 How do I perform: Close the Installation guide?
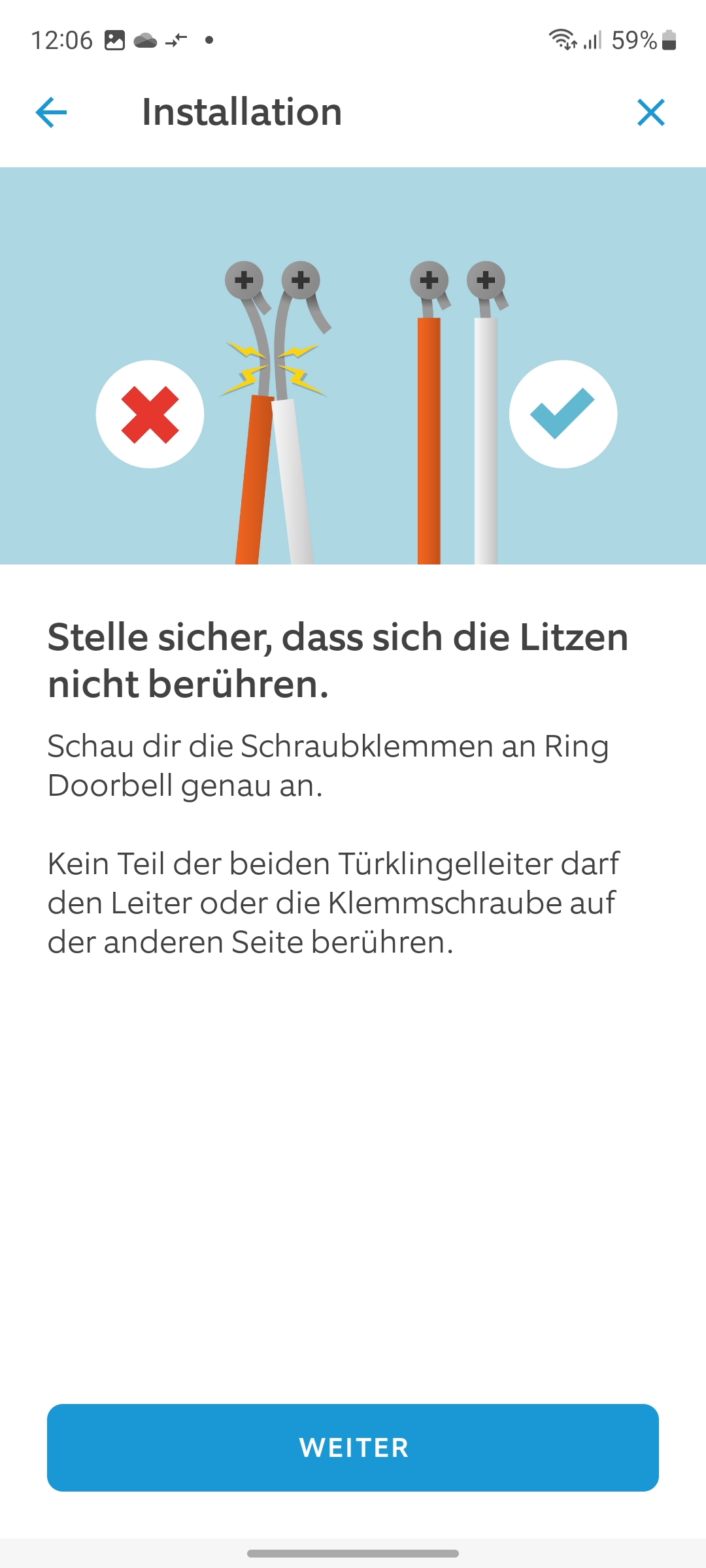click(650, 112)
